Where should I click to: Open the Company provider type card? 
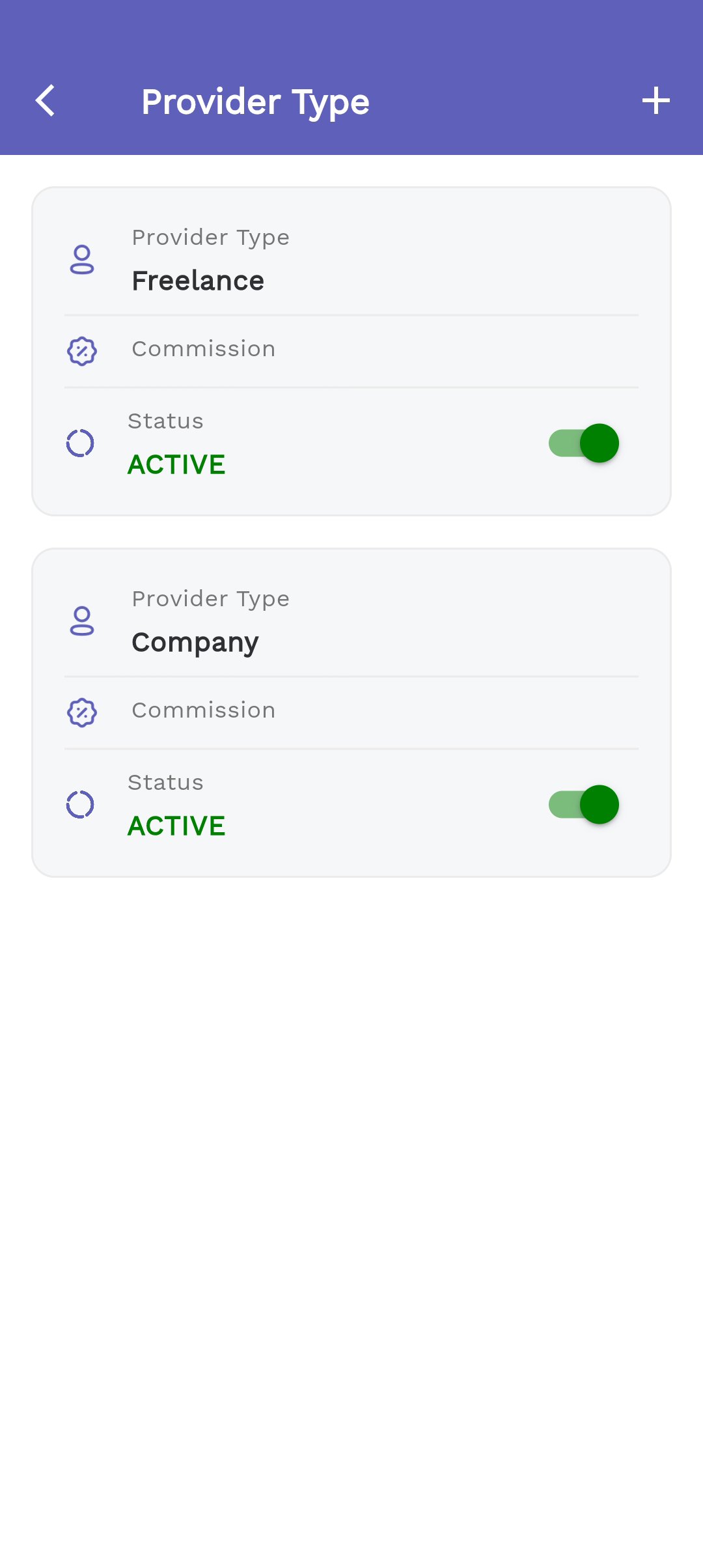[351, 713]
